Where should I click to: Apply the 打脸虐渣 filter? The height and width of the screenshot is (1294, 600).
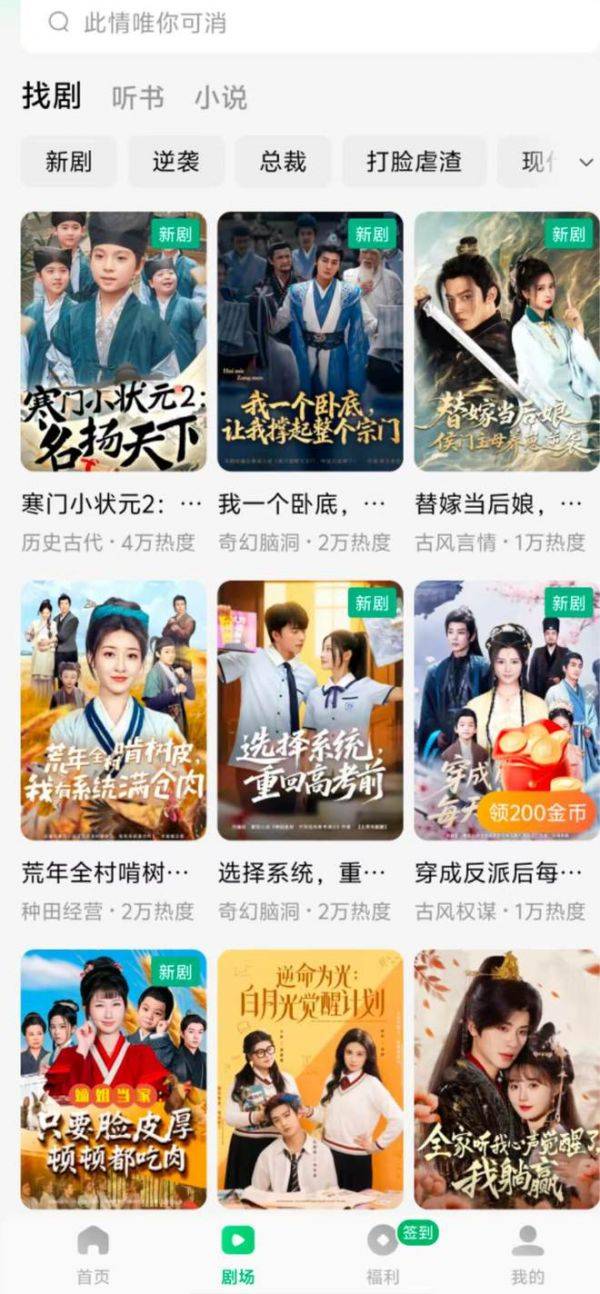414,162
